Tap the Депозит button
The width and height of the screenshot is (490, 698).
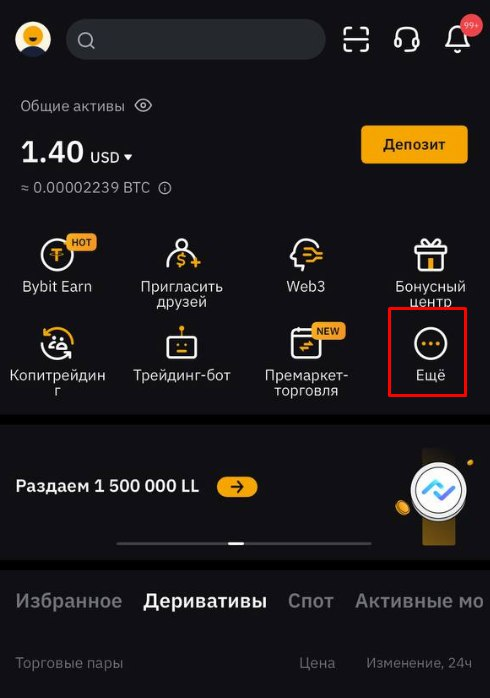[x=414, y=144]
